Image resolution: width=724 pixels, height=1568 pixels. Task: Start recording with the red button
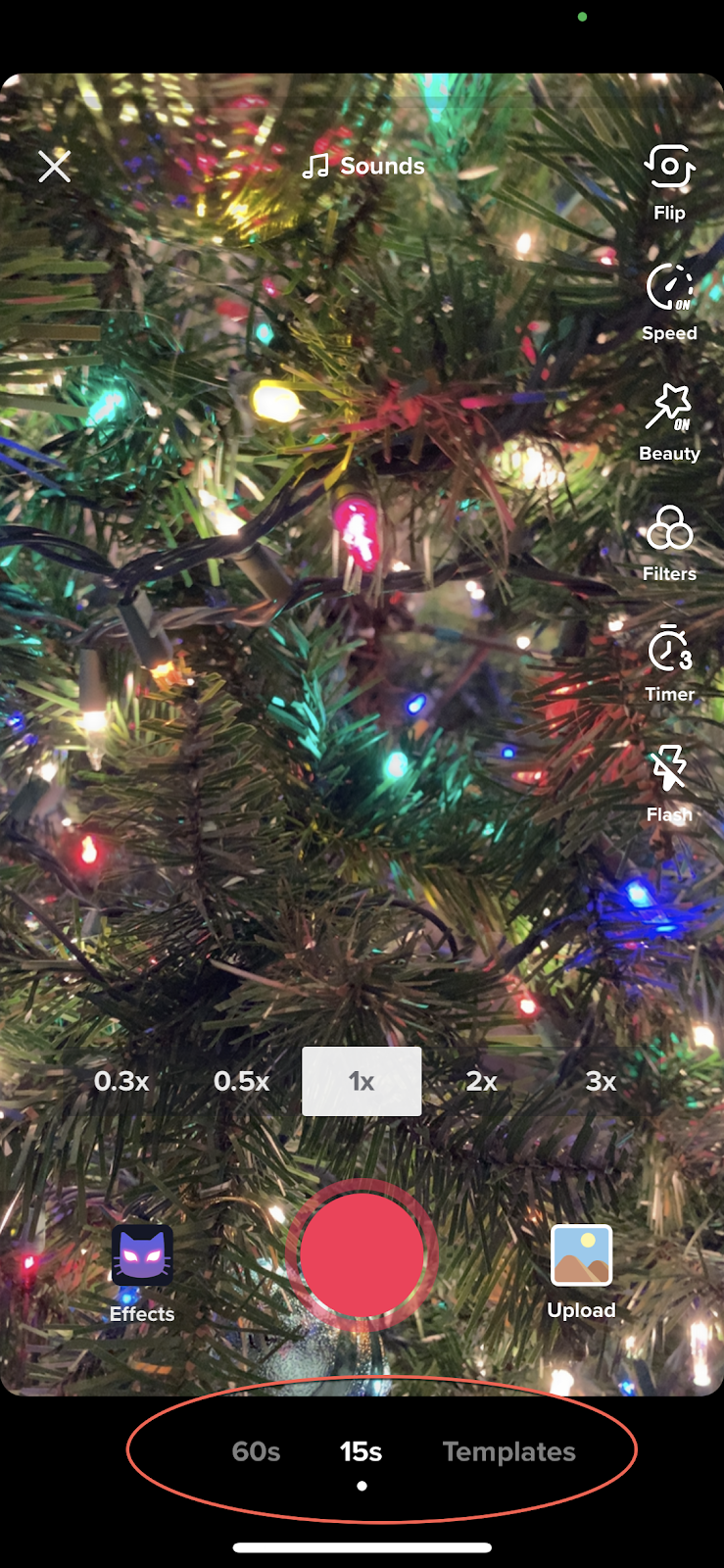coord(362,1254)
